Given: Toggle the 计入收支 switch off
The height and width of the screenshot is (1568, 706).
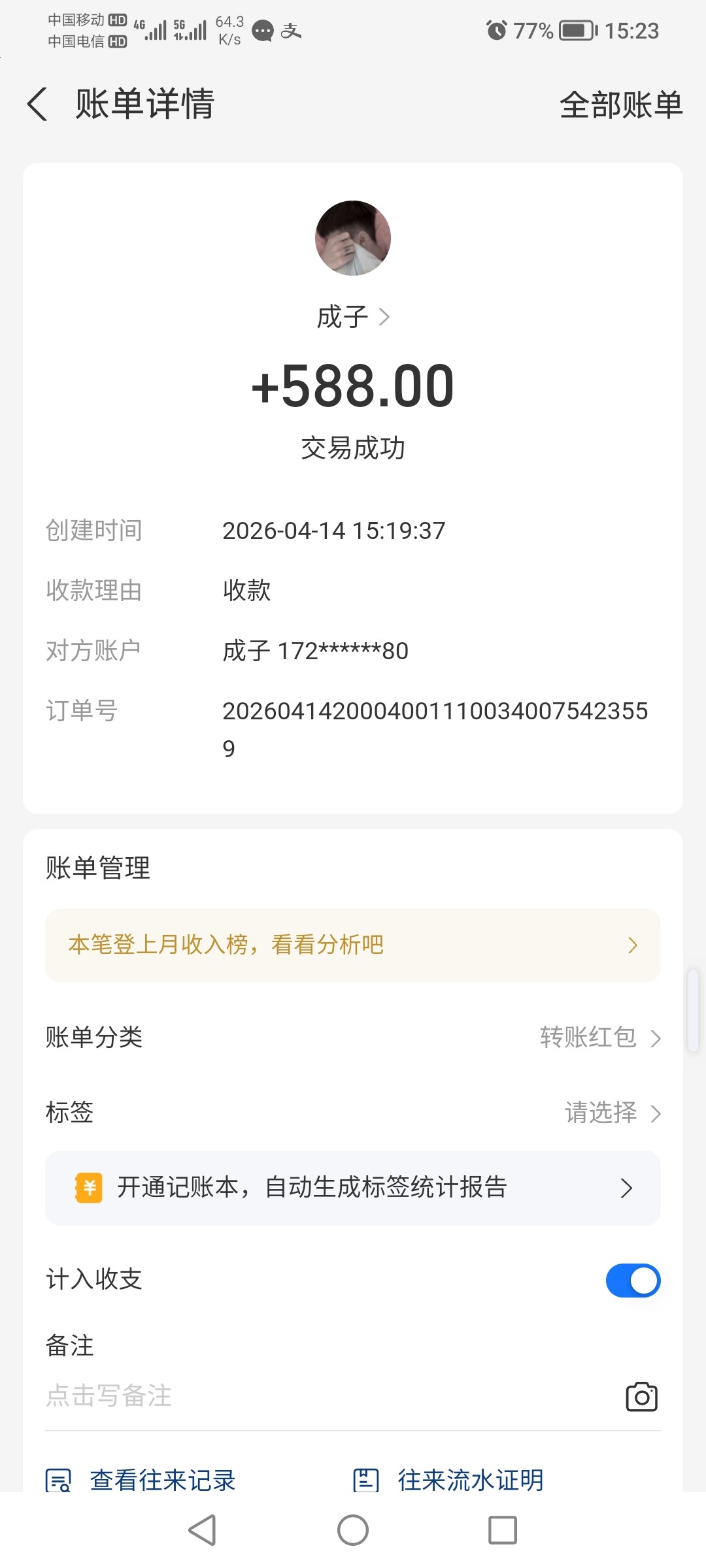Looking at the screenshot, I should tap(633, 1280).
